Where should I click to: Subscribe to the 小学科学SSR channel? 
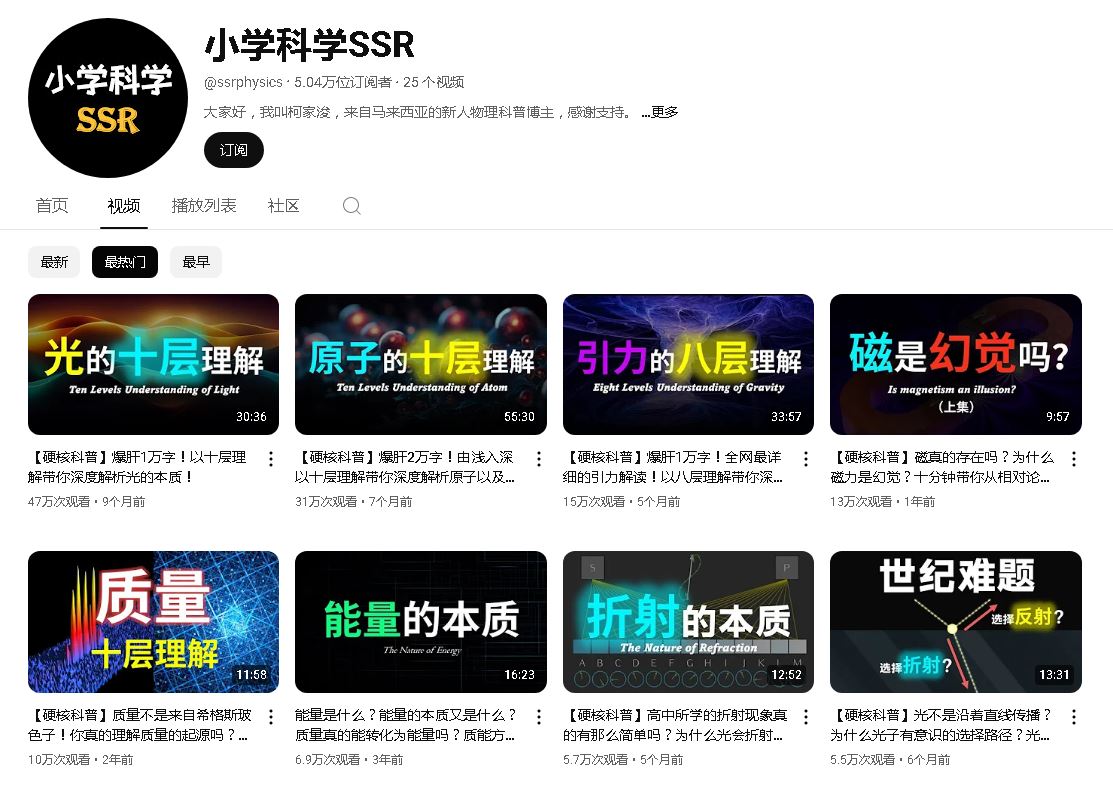(233, 150)
